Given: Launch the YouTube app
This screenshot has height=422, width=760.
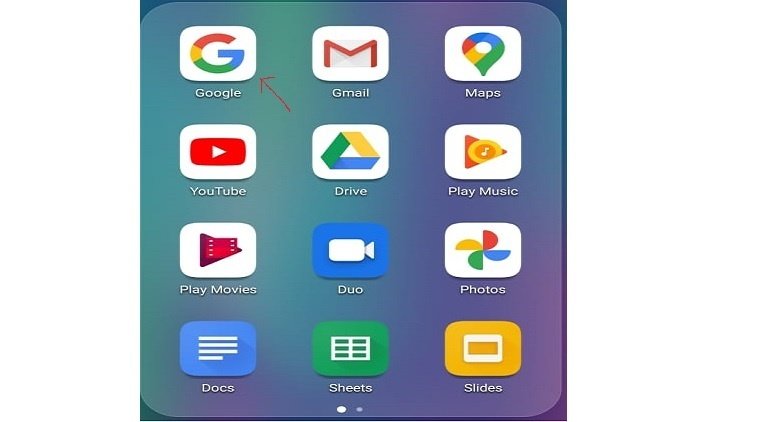Looking at the screenshot, I should pos(217,152).
